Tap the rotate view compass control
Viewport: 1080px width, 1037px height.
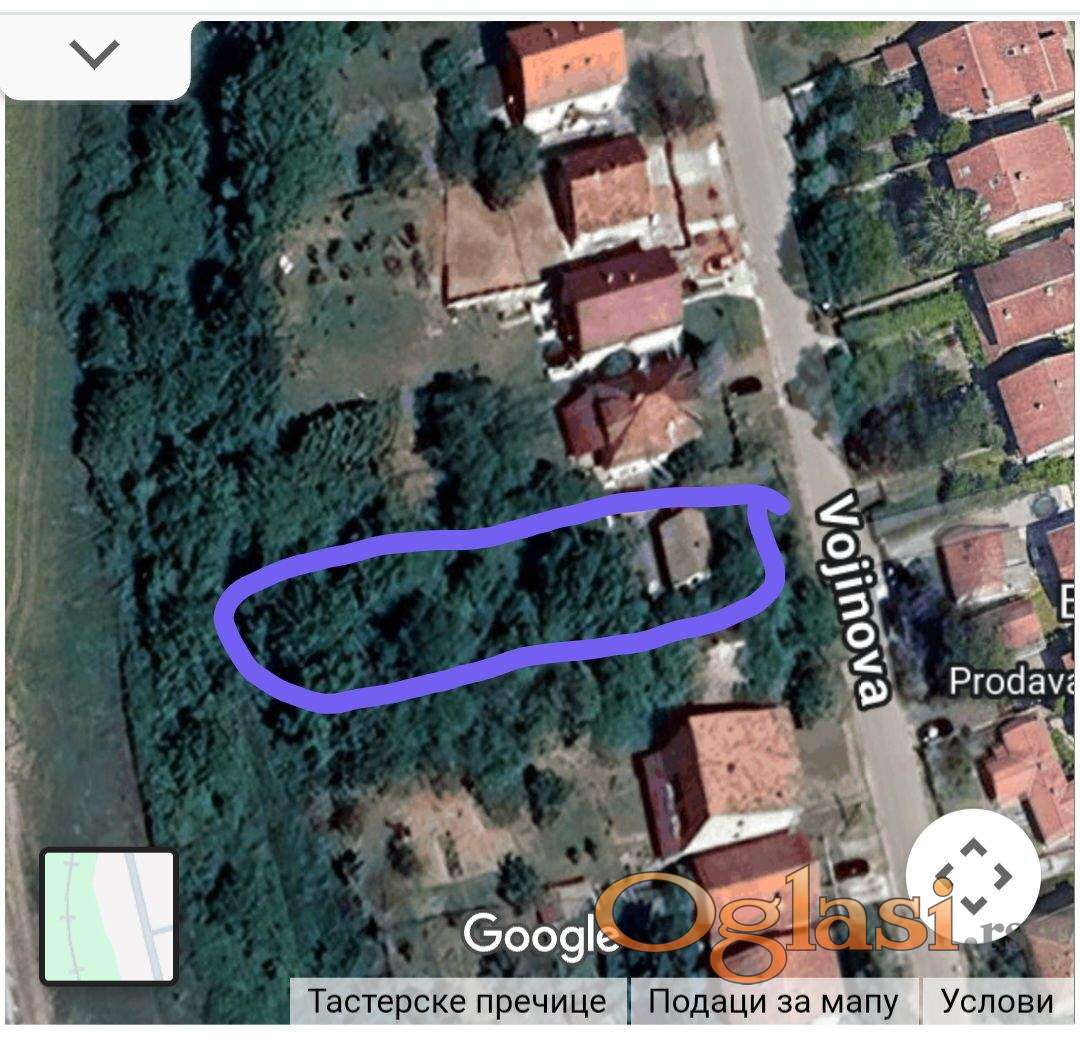tap(973, 876)
